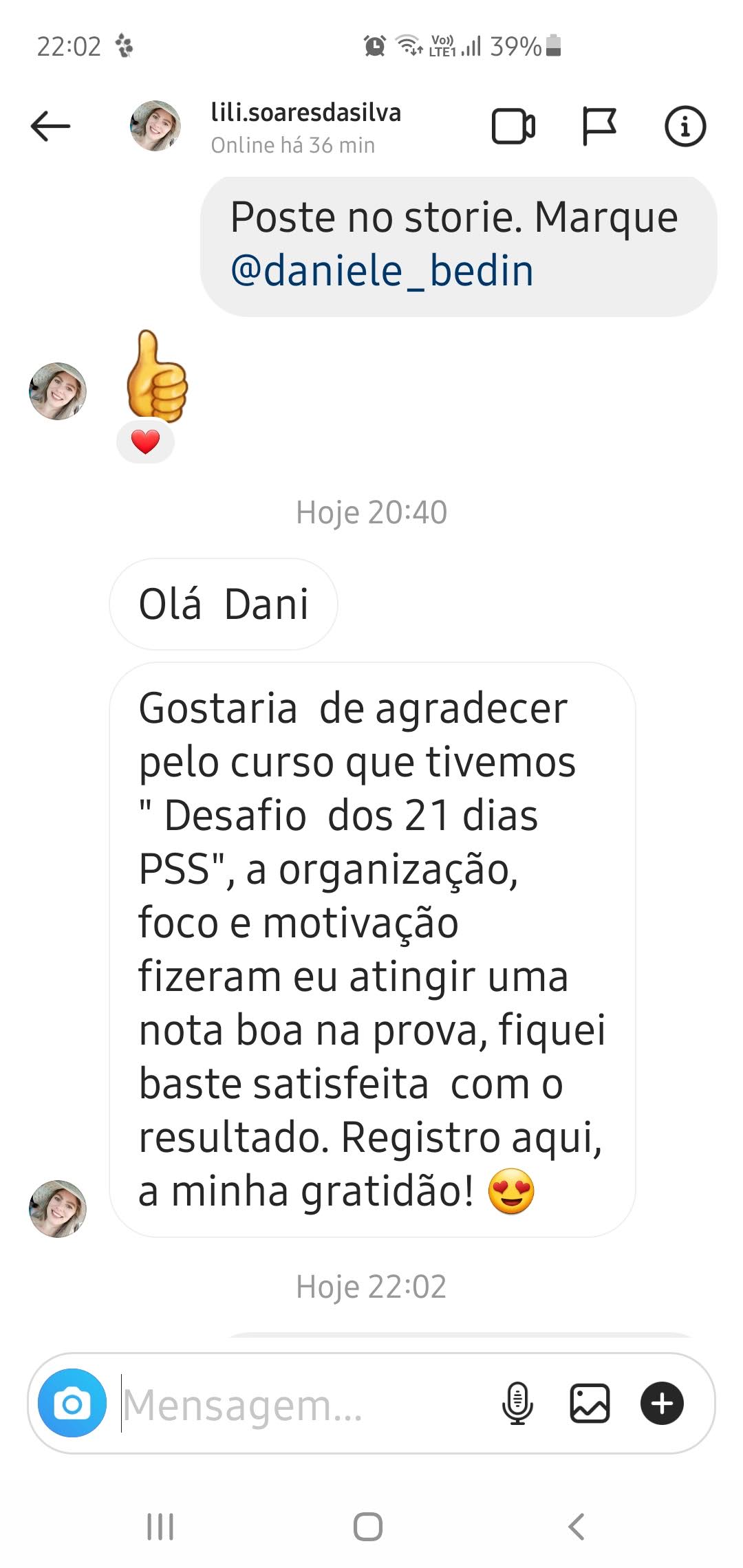Open the plus more options button

click(x=662, y=1403)
